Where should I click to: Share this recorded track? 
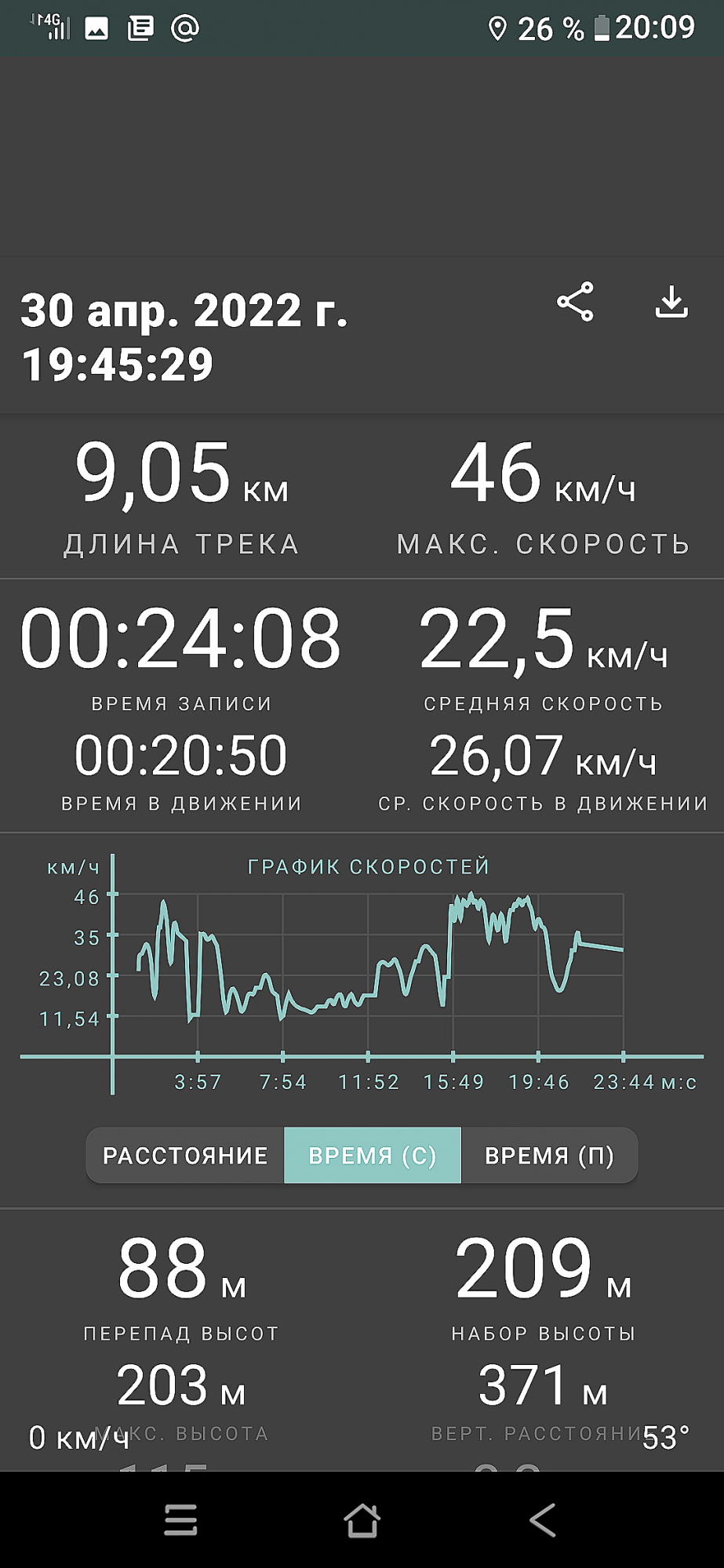[575, 302]
